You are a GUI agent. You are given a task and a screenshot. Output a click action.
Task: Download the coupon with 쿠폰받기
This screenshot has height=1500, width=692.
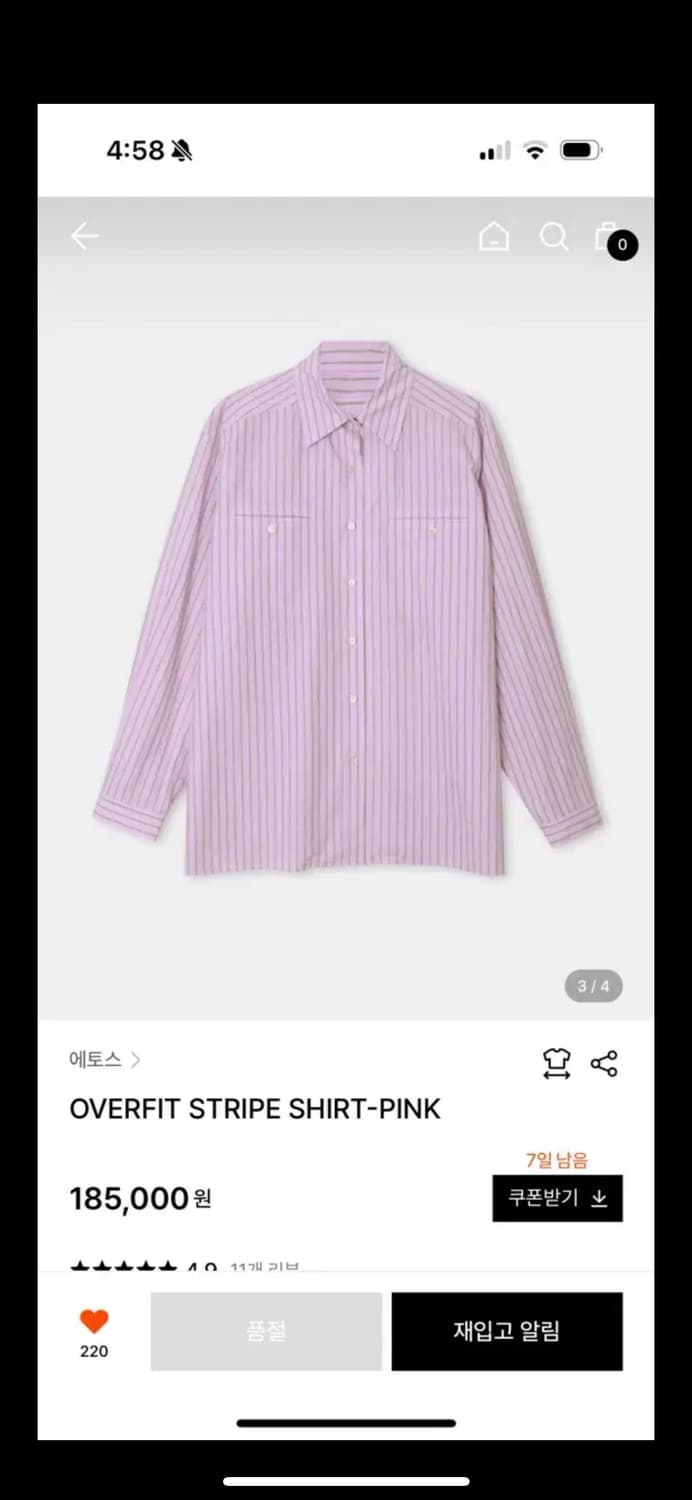(x=557, y=1198)
